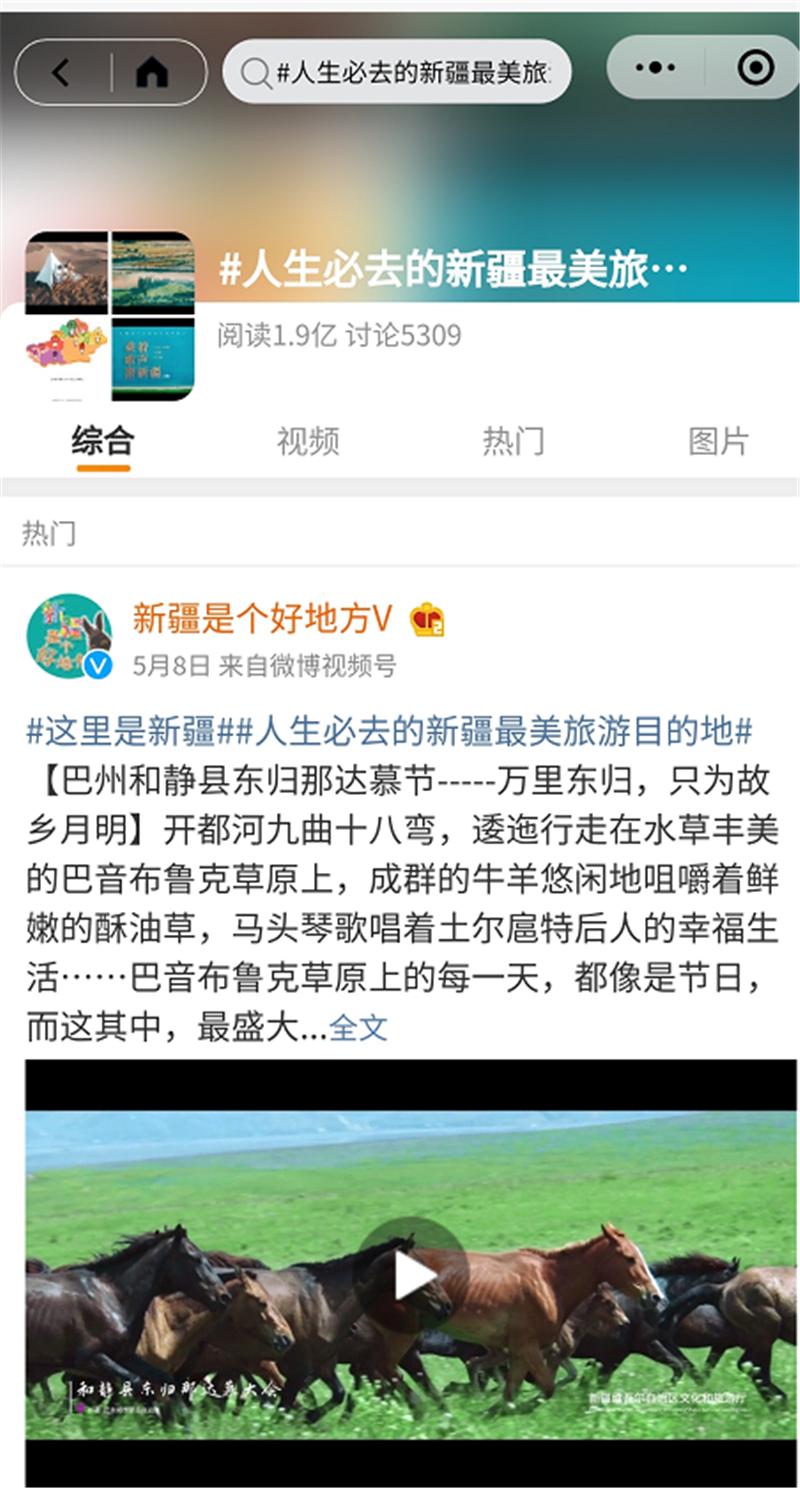Tap the 新疆是个好地方V avatar

[x=68, y=636]
